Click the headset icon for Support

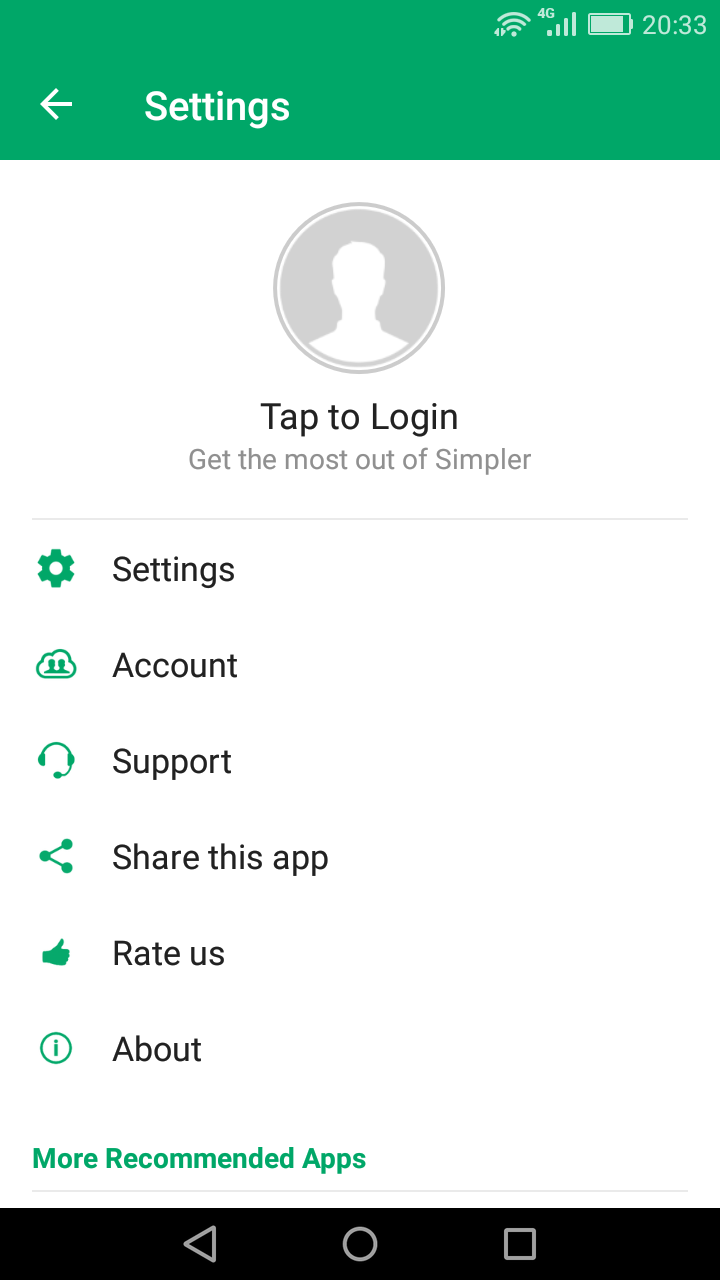pyautogui.click(x=55, y=760)
